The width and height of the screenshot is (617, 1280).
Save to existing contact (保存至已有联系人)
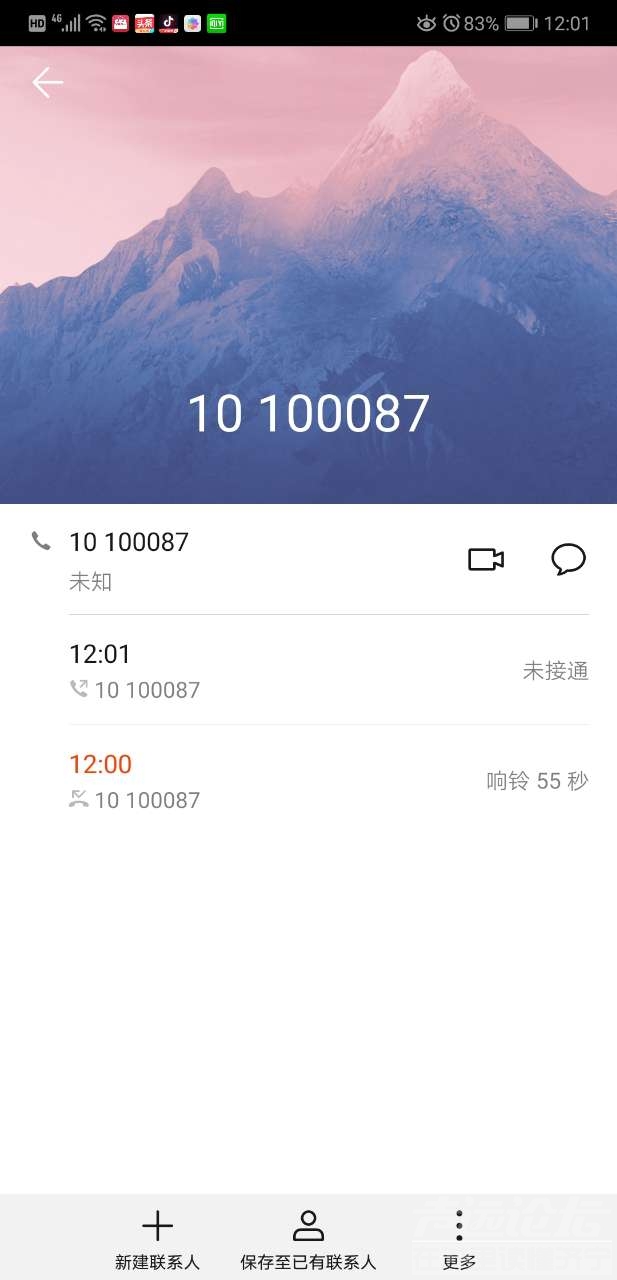[308, 1238]
